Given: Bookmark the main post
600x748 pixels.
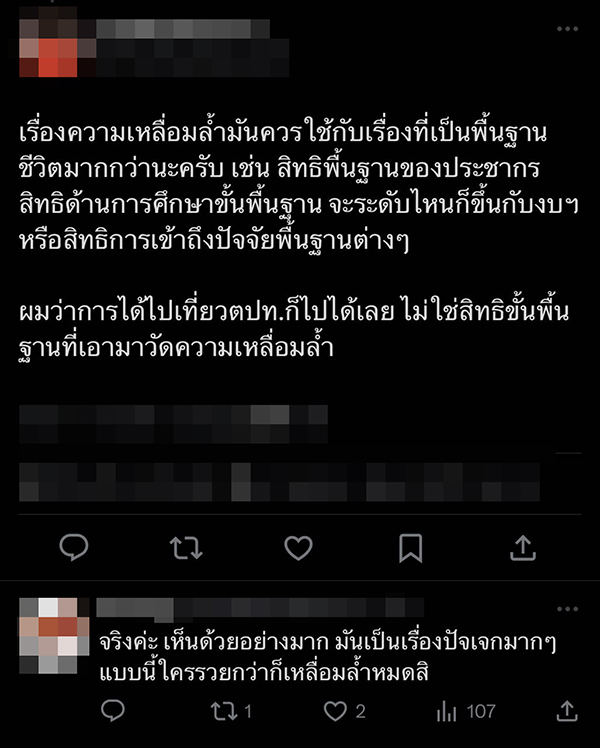Looking at the screenshot, I should click(410, 547).
